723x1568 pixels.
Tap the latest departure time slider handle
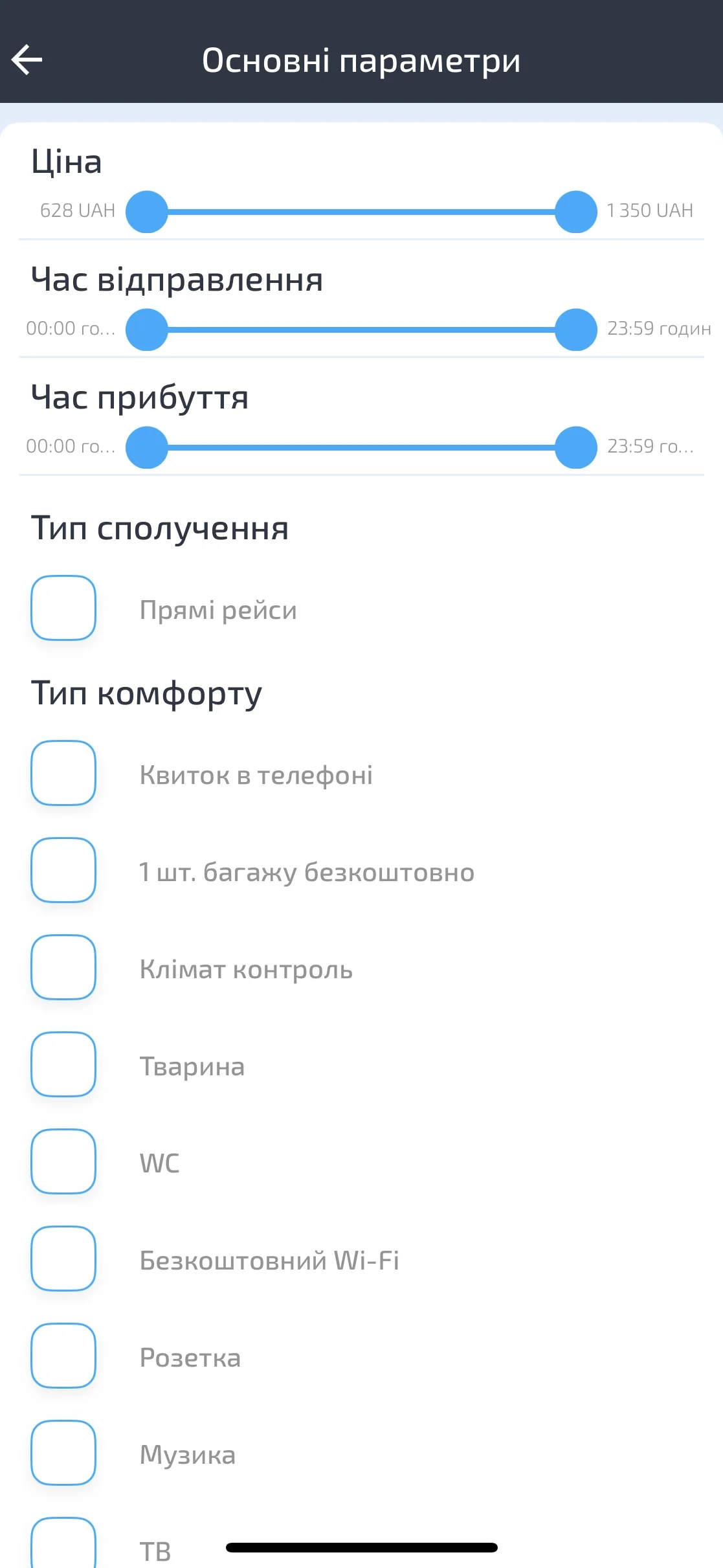coord(575,330)
